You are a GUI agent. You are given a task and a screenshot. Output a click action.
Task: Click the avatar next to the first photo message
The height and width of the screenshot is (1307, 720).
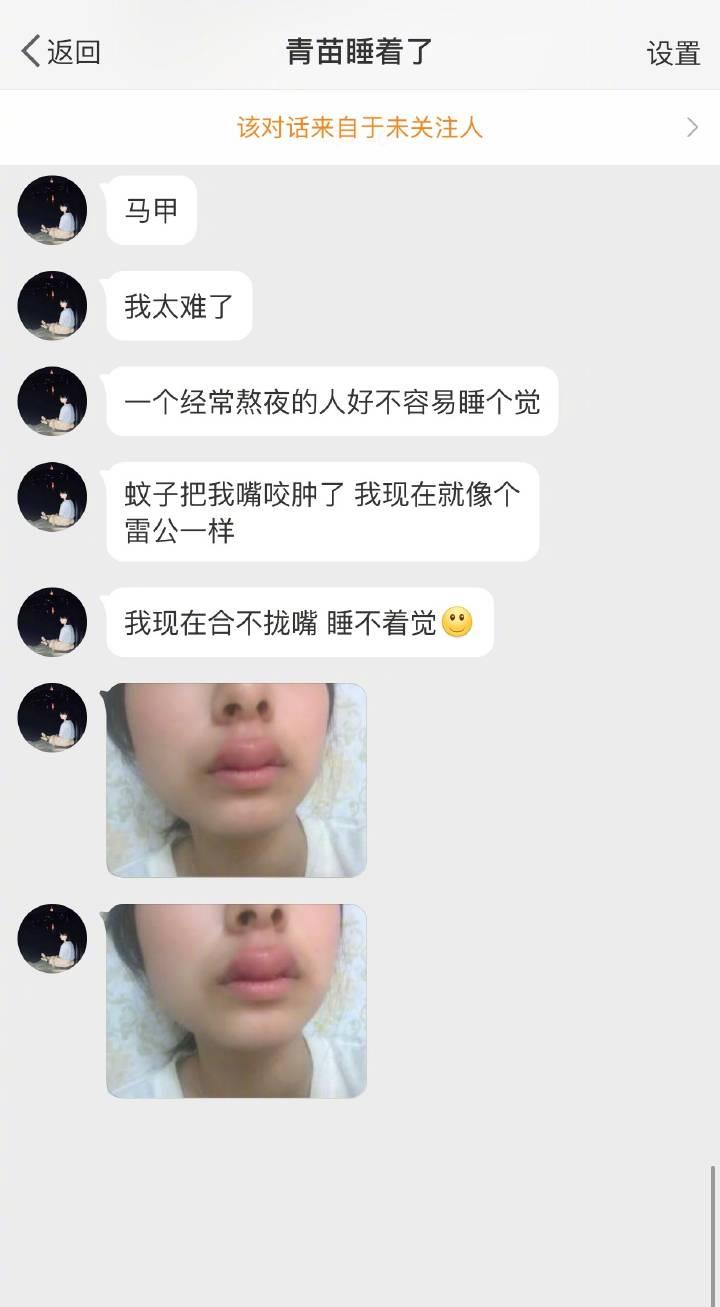(52, 718)
